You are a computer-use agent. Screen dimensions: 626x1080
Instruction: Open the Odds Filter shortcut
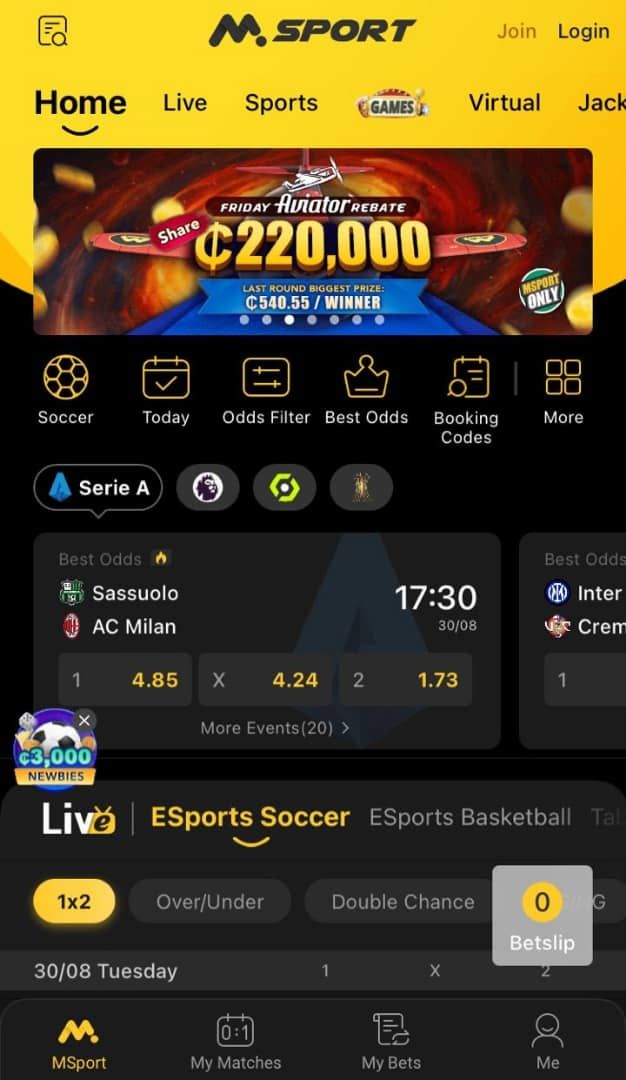(266, 391)
